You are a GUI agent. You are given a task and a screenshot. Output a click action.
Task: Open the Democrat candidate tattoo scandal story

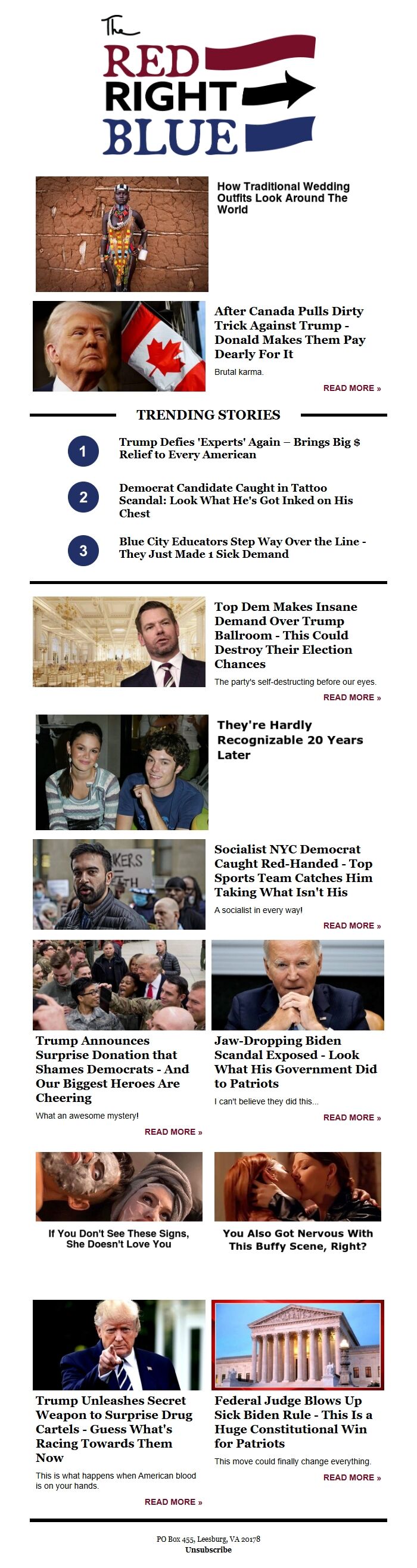coord(235,501)
